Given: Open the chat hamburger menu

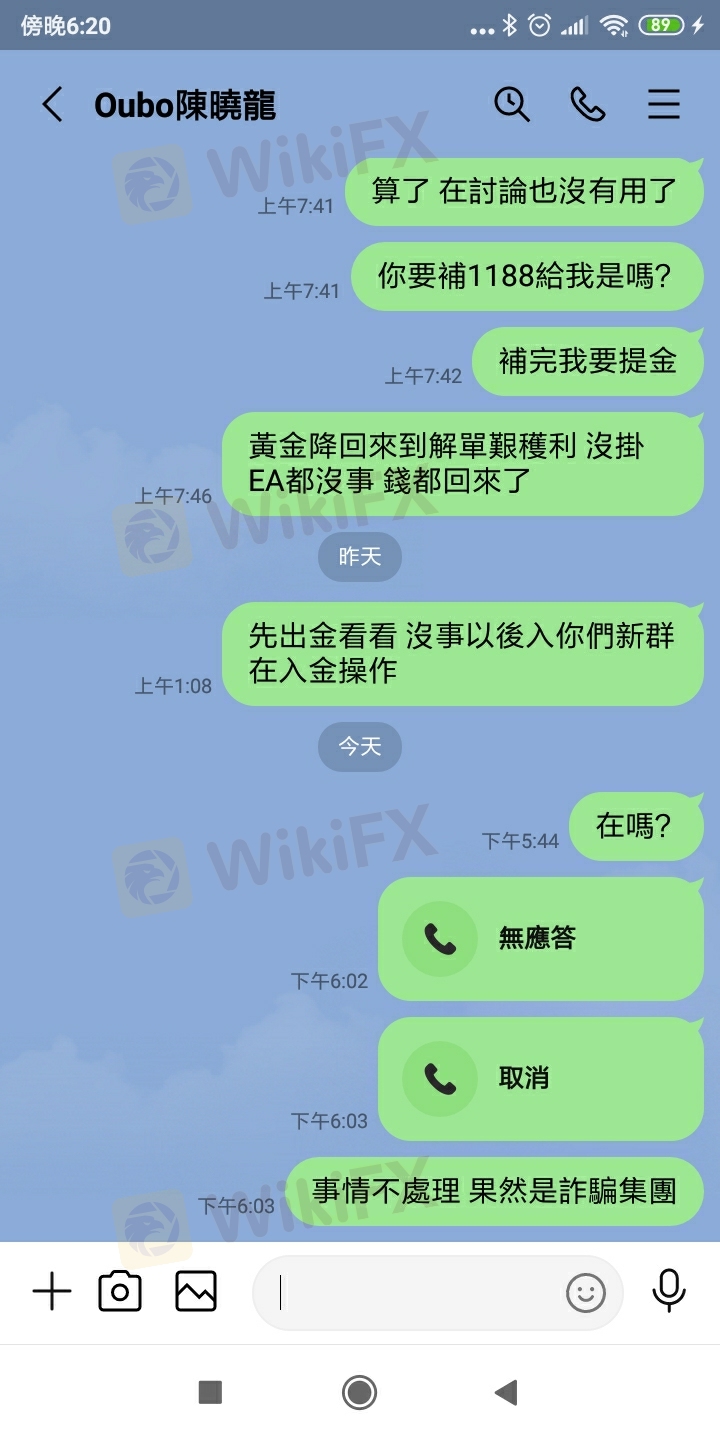Looking at the screenshot, I should click(664, 104).
